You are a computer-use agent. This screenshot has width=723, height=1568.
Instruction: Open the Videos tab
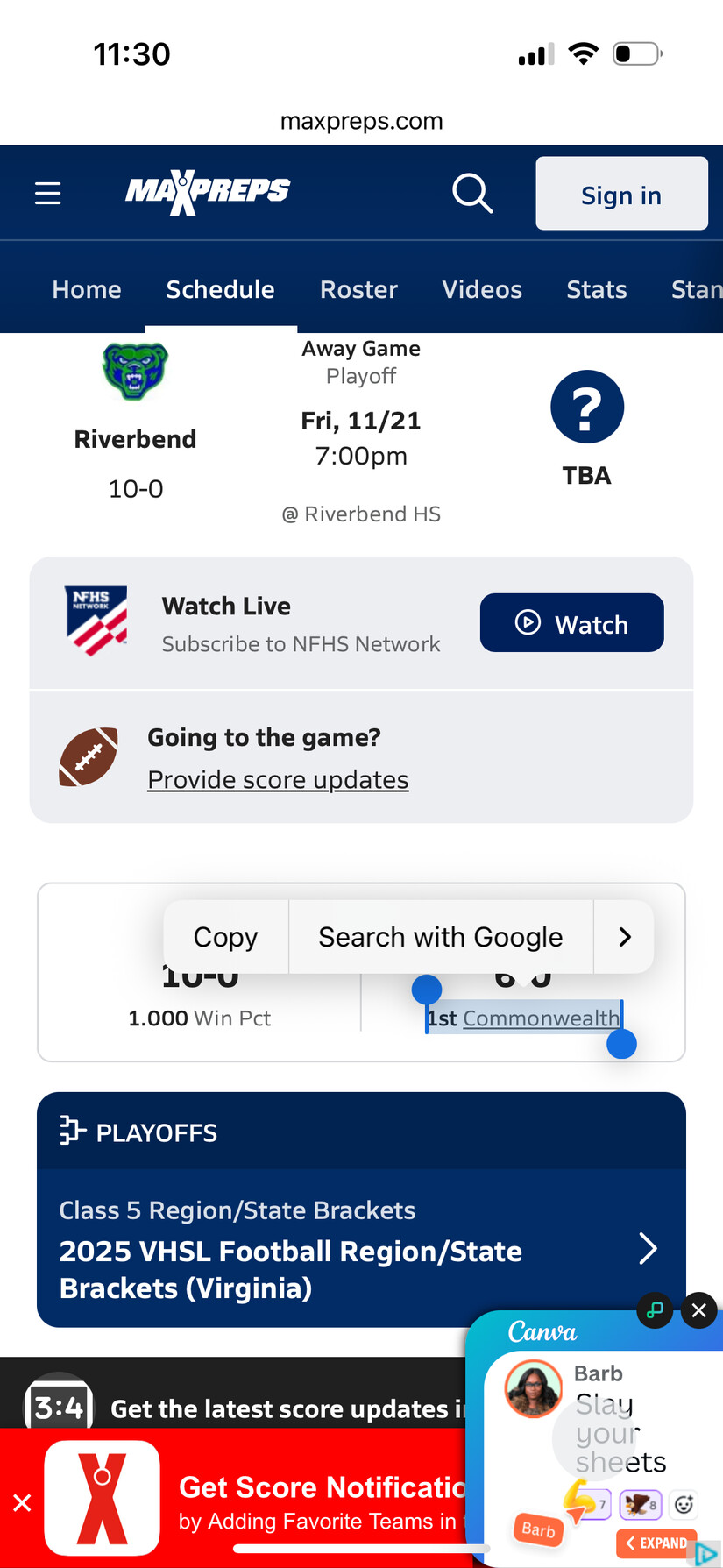tap(482, 289)
